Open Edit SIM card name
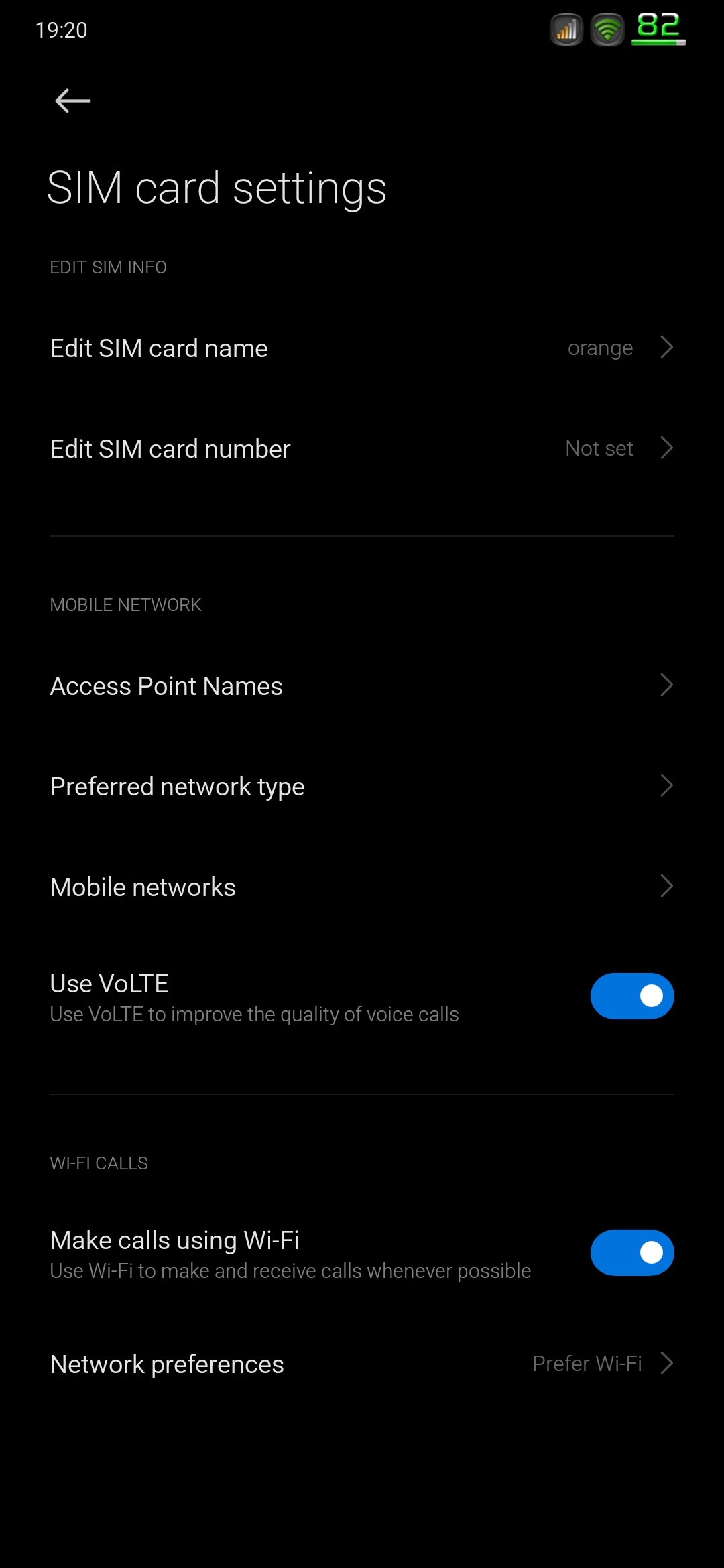The height and width of the screenshot is (1568, 724). (x=362, y=348)
